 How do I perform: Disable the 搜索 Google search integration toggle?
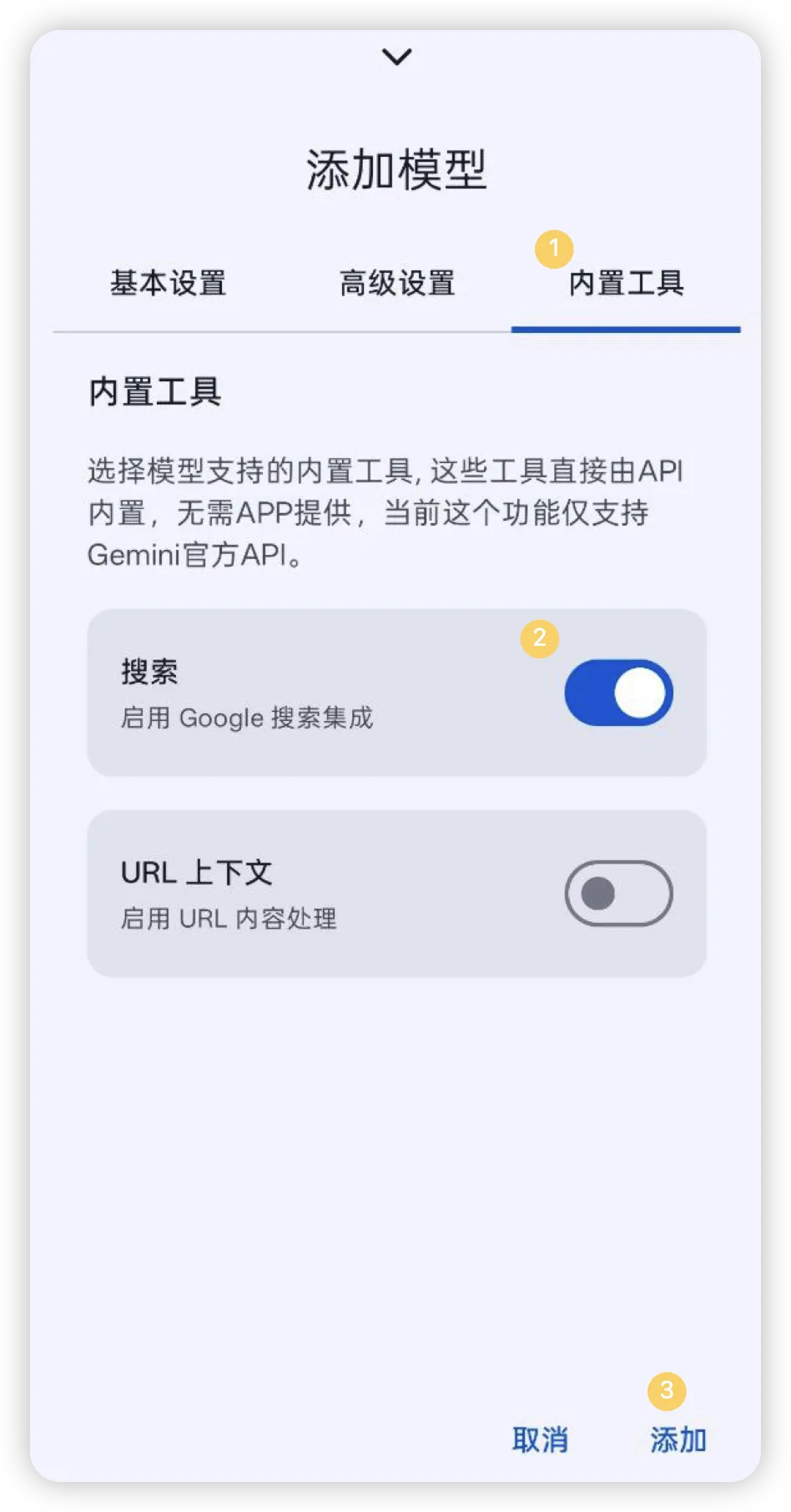coord(618,692)
